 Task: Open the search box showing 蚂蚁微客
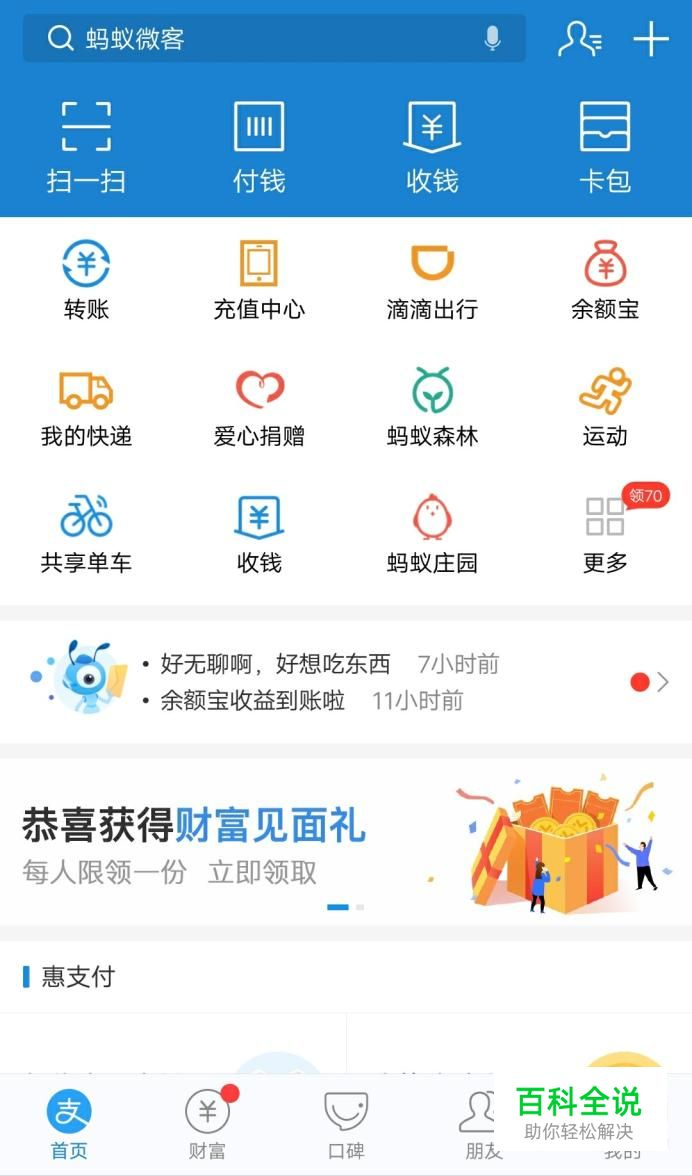pos(260,39)
